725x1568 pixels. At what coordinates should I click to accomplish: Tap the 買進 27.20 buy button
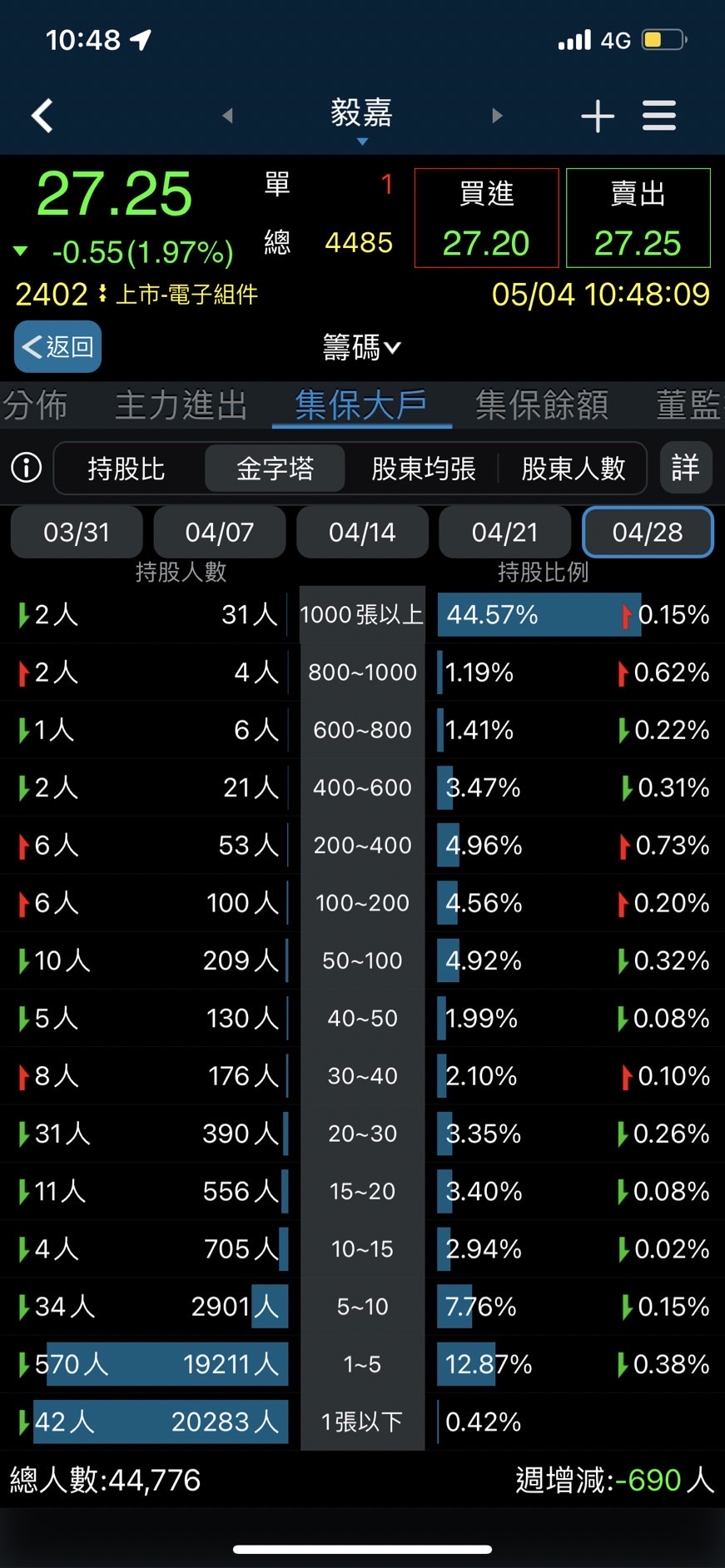(x=486, y=218)
